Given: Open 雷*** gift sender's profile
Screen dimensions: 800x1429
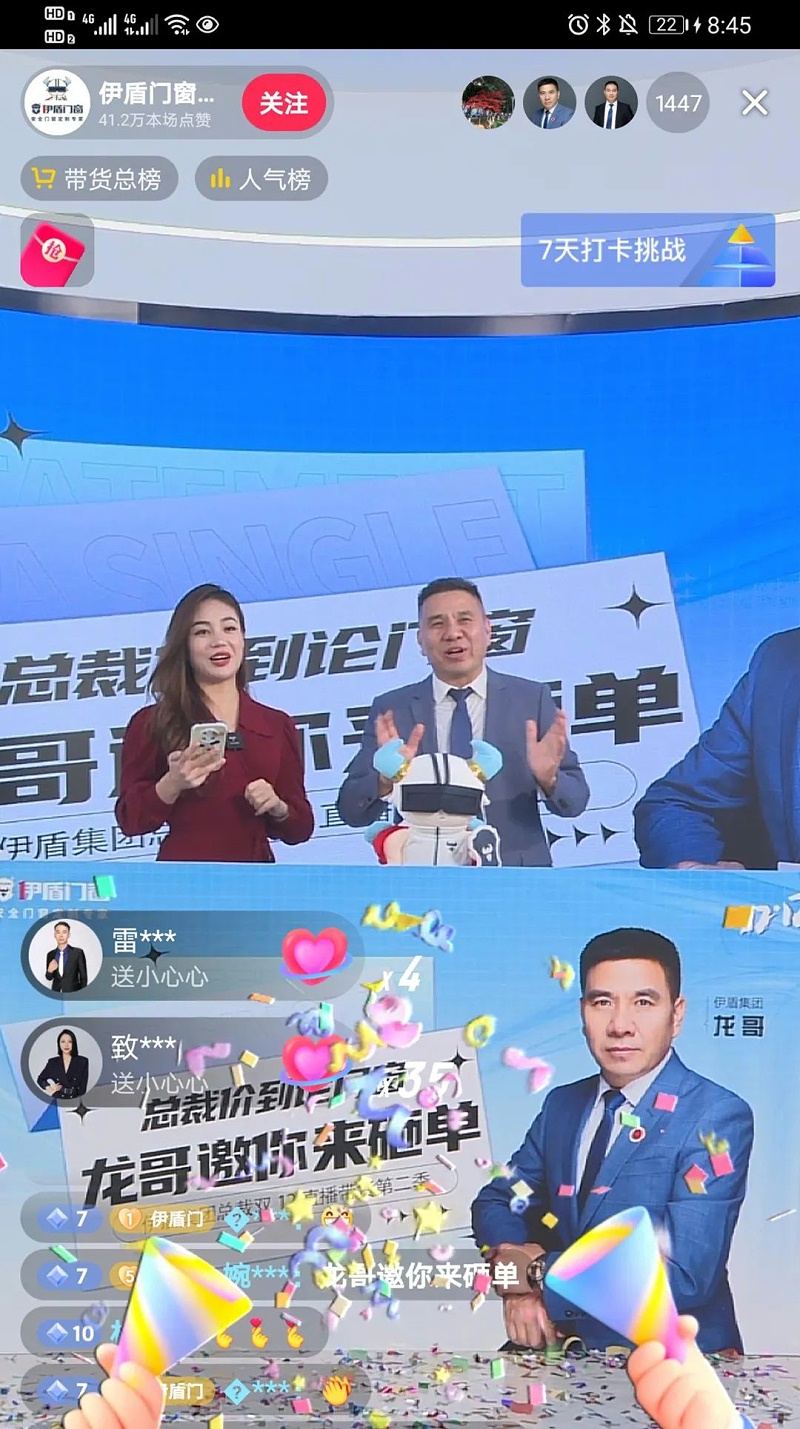Looking at the screenshot, I should pos(65,956).
